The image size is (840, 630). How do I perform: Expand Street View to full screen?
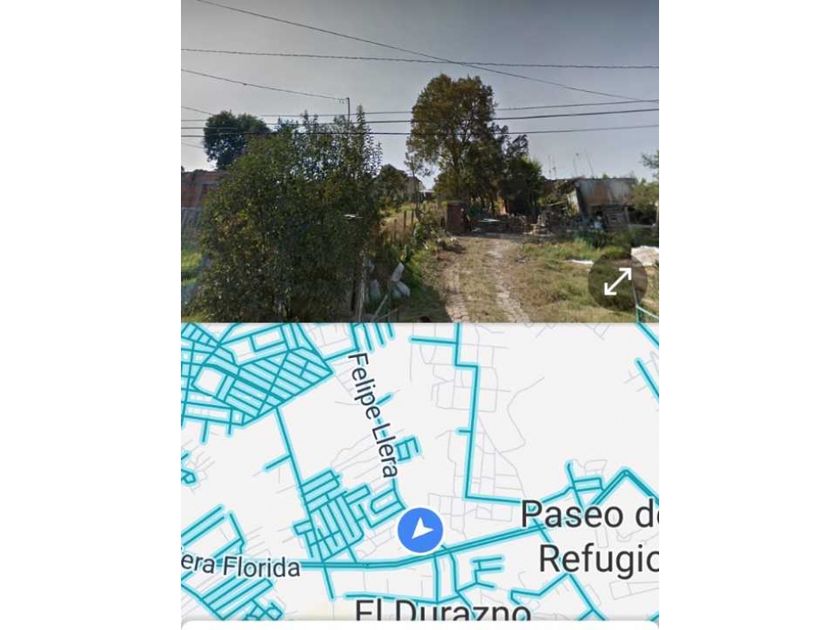[x=617, y=283]
